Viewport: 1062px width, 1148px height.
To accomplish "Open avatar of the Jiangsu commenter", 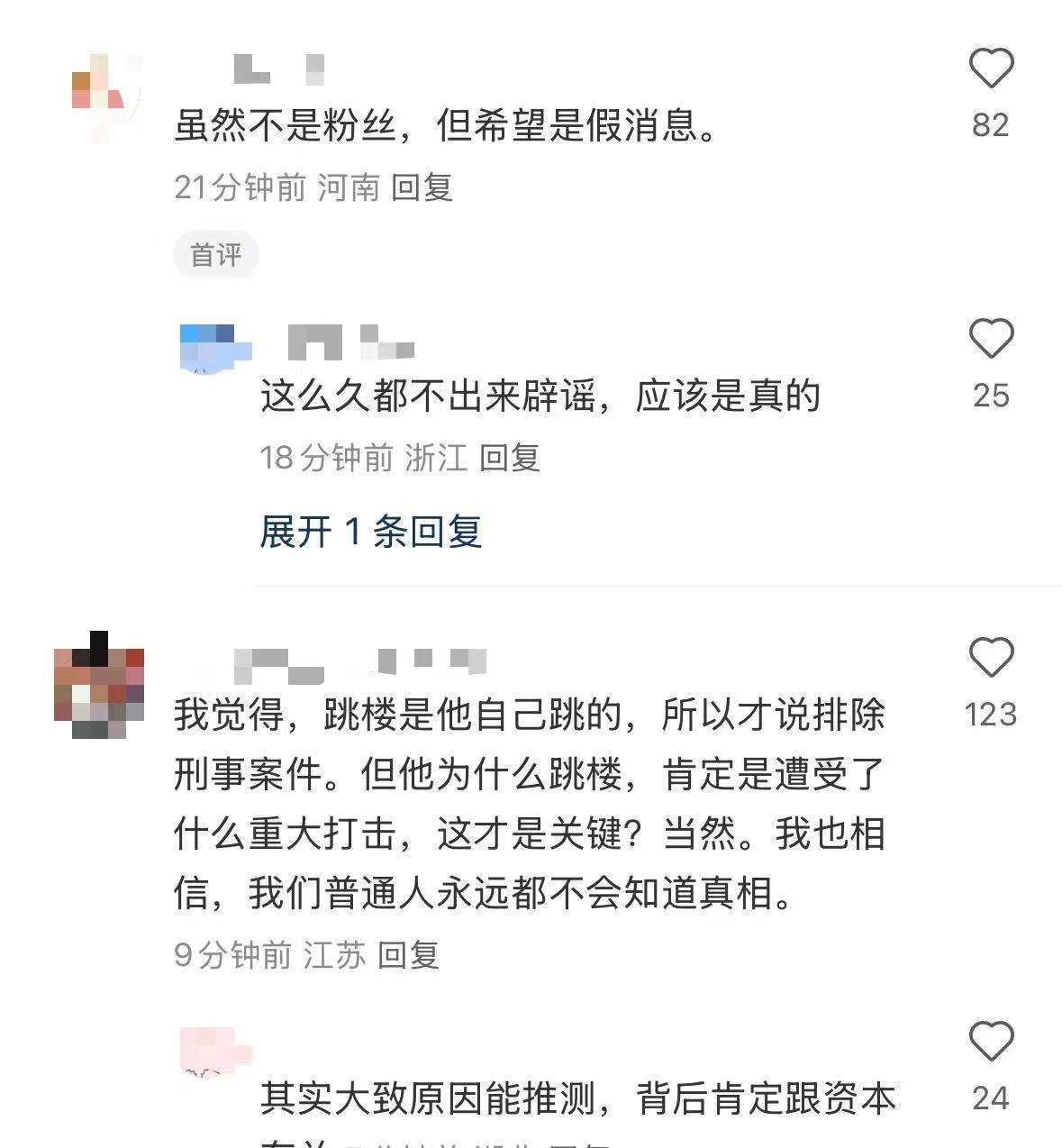I will [99, 685].
